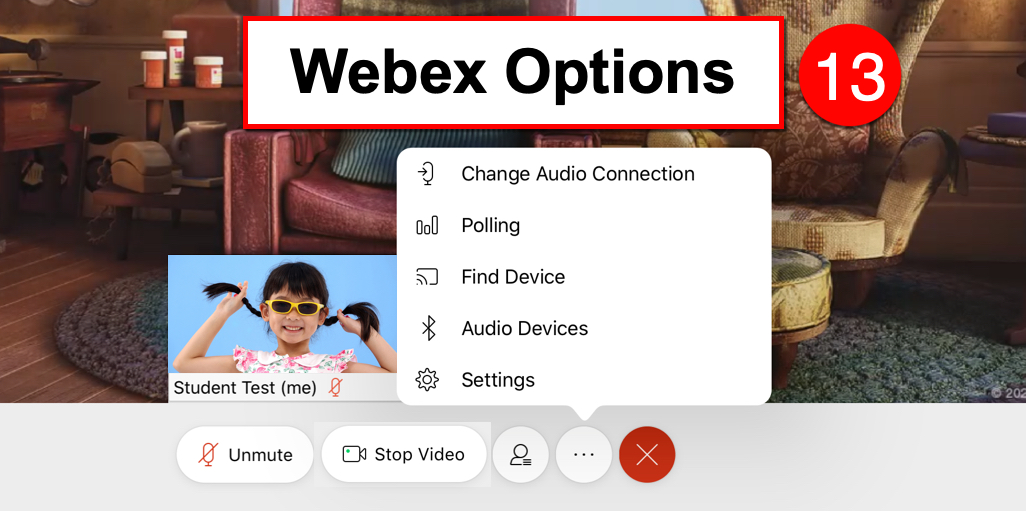The width and height of the screenshot is (1026, 511).
Task: Unmute the microphone
Action: click(x=245, y=455)
